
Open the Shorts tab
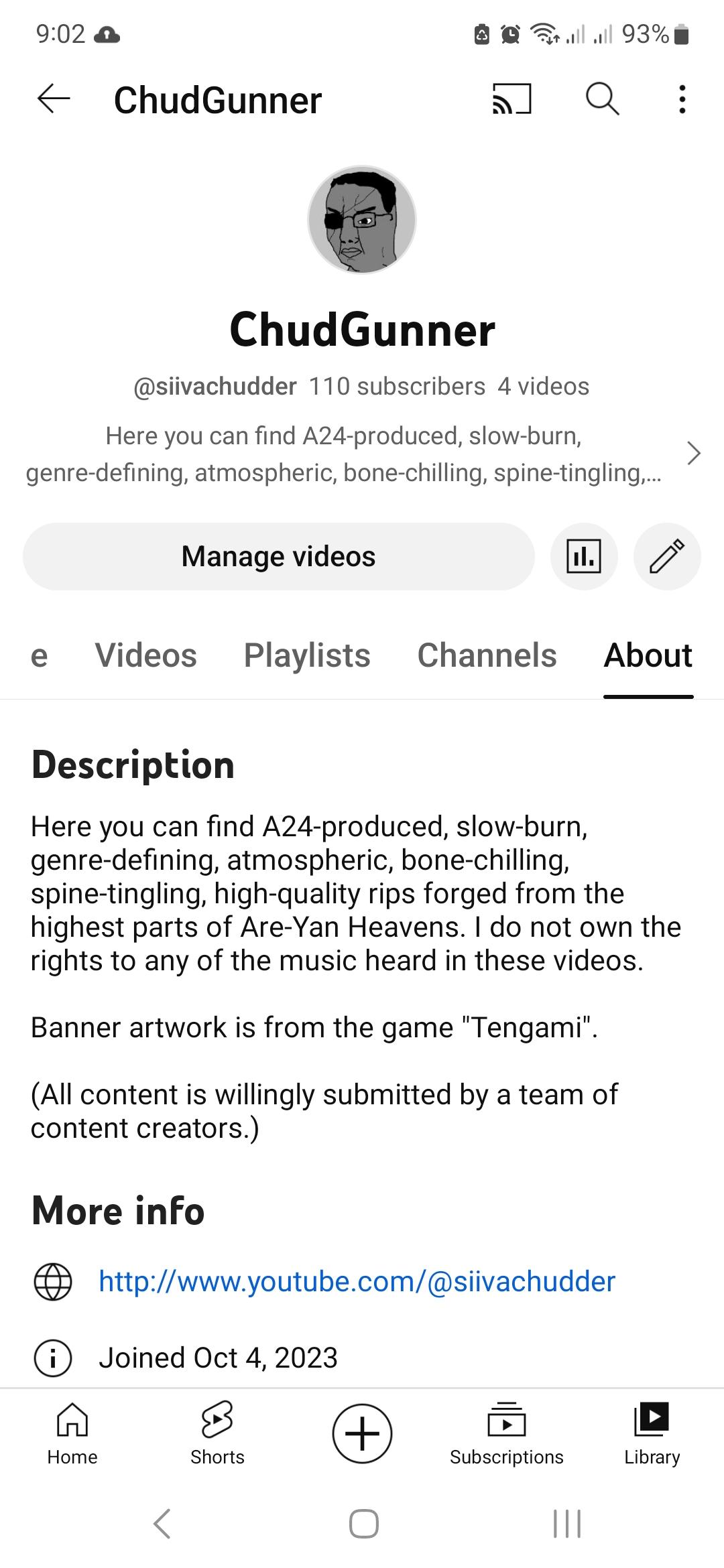click(x=217, y=1433)
